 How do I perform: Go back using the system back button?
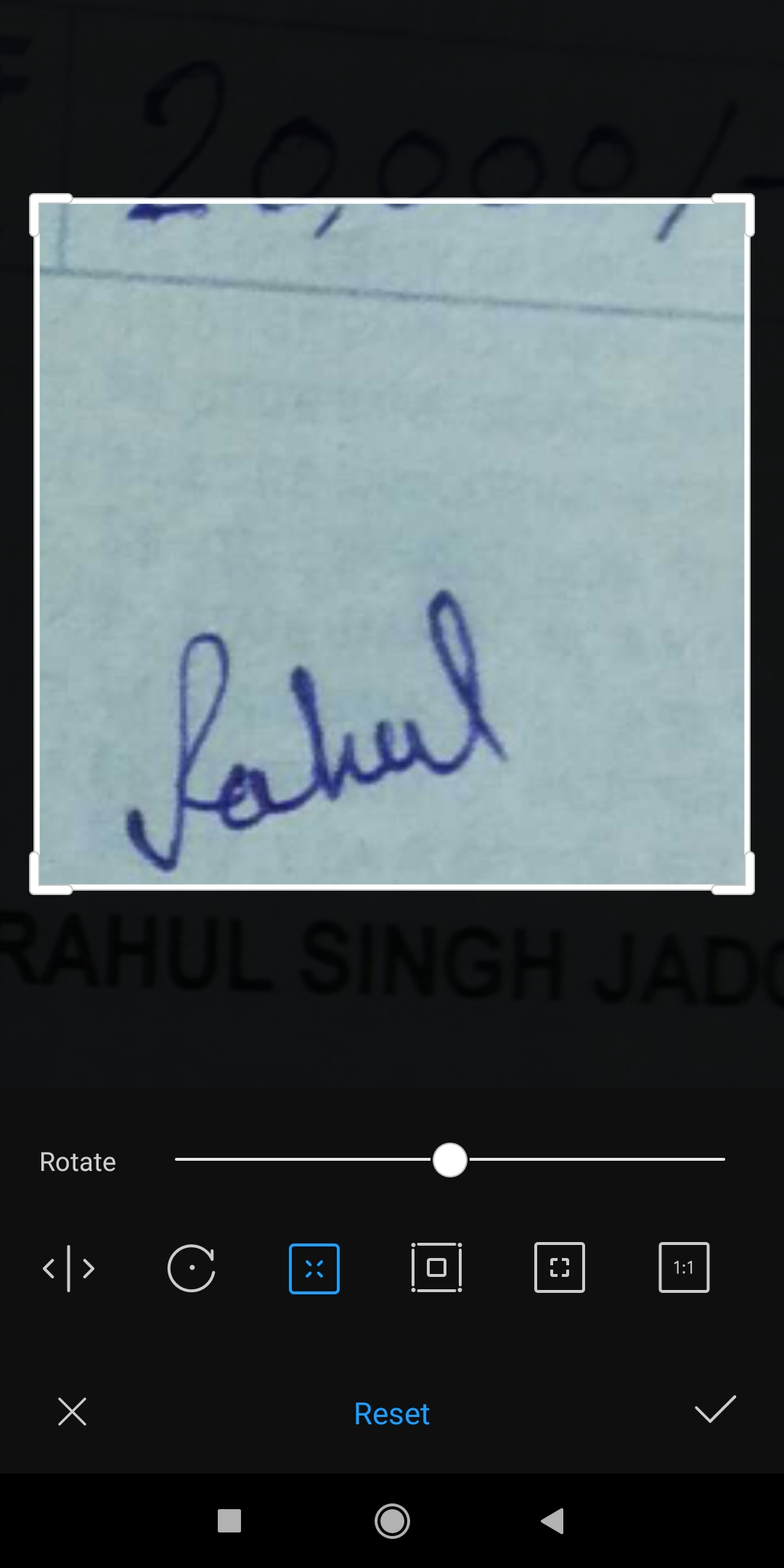pos(553,1520)
